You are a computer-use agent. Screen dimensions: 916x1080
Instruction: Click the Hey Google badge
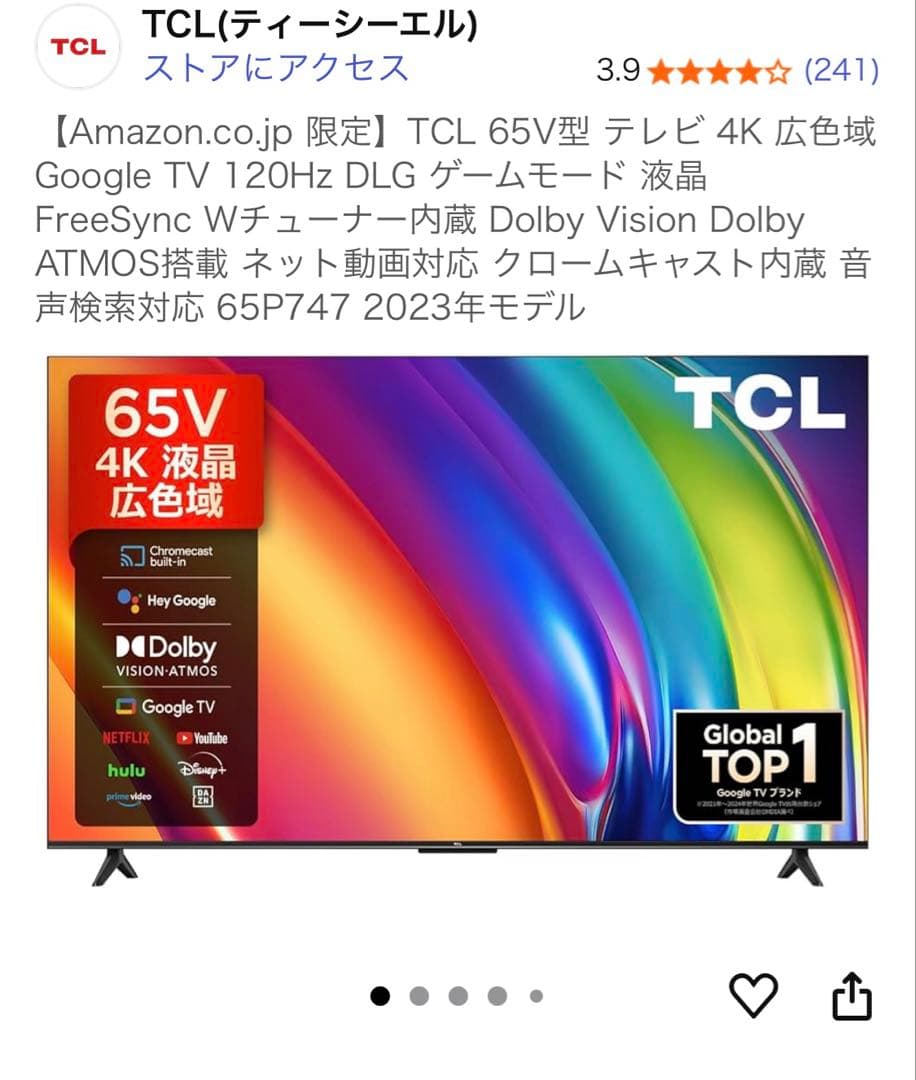[166, 601]
